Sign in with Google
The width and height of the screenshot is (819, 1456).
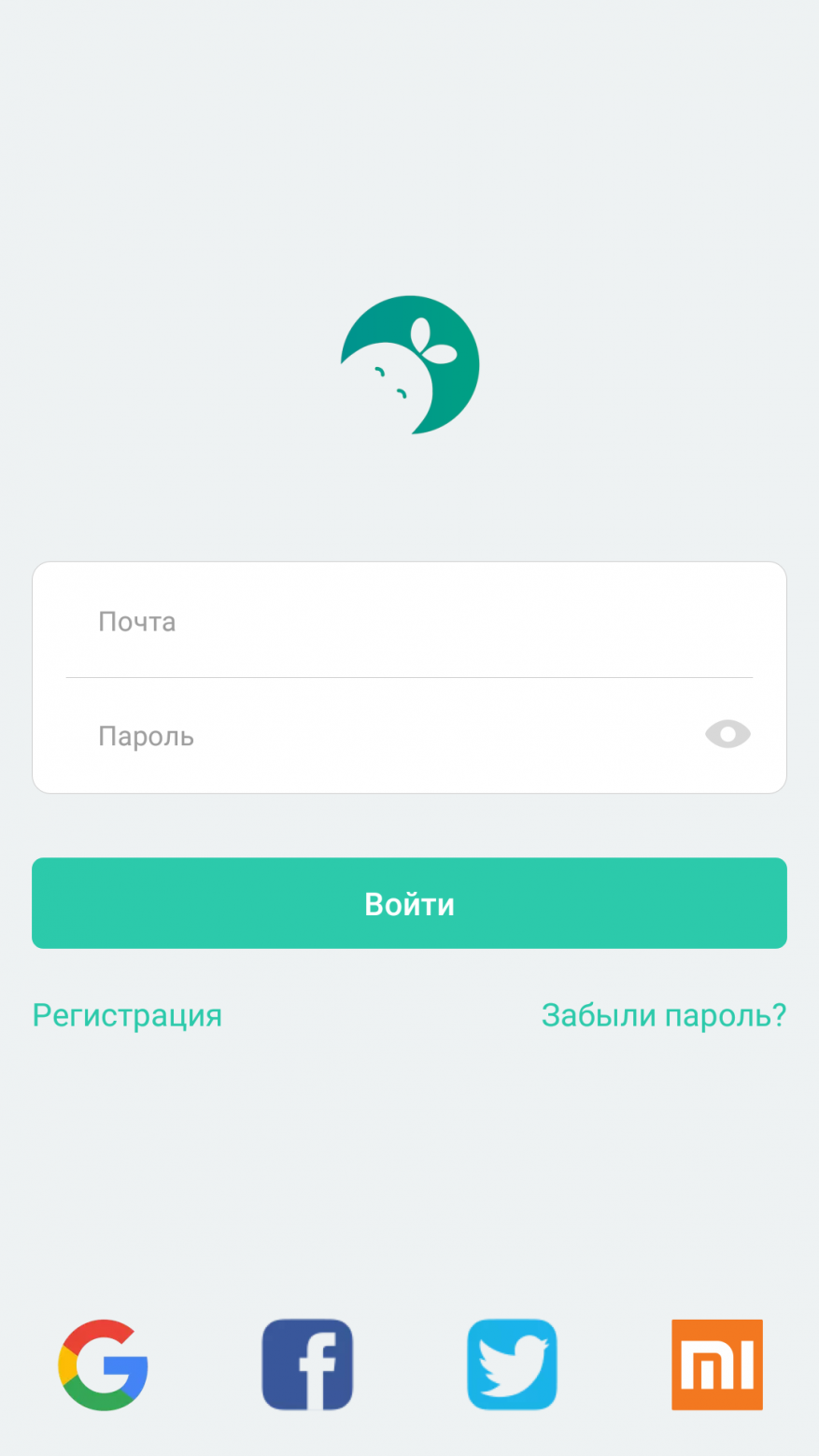tap(103, 1364)
